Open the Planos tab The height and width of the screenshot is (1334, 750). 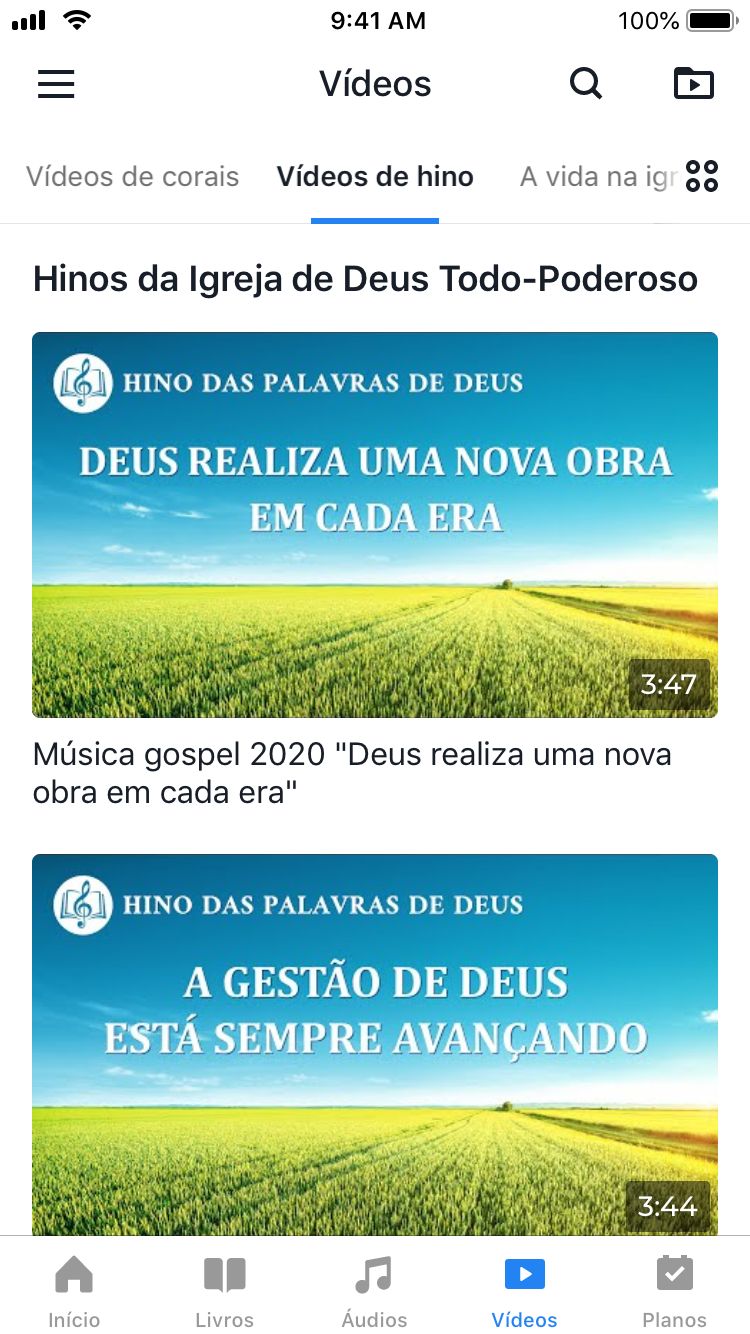pos(674,1290)
